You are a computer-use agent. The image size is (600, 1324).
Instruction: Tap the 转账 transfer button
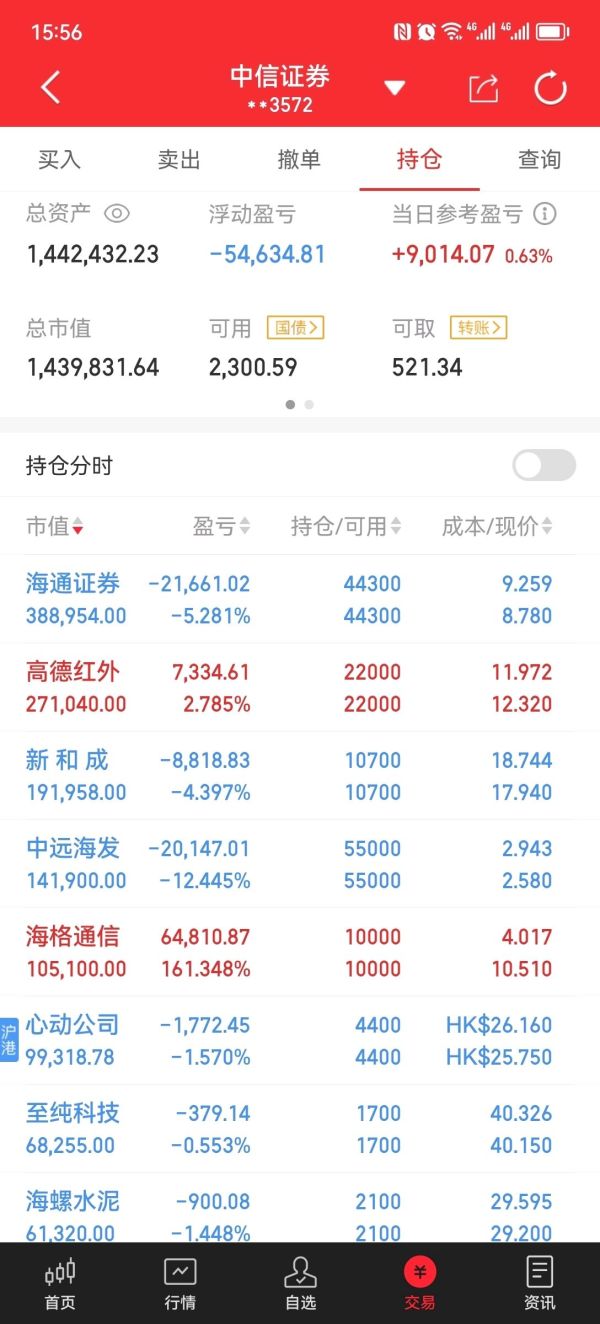point(479,327)
